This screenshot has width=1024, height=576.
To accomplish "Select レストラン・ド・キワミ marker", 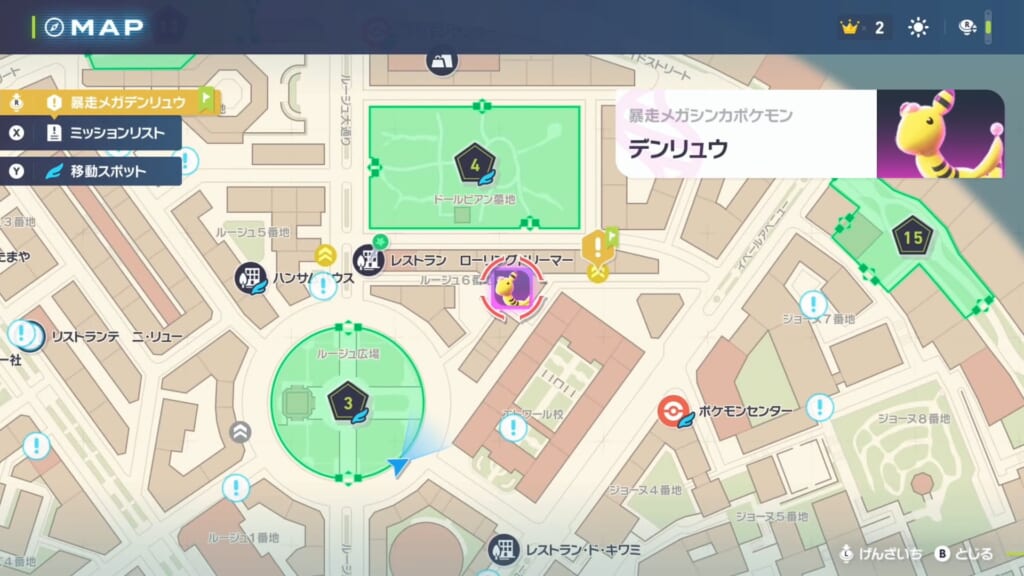I will click(504, 549).
